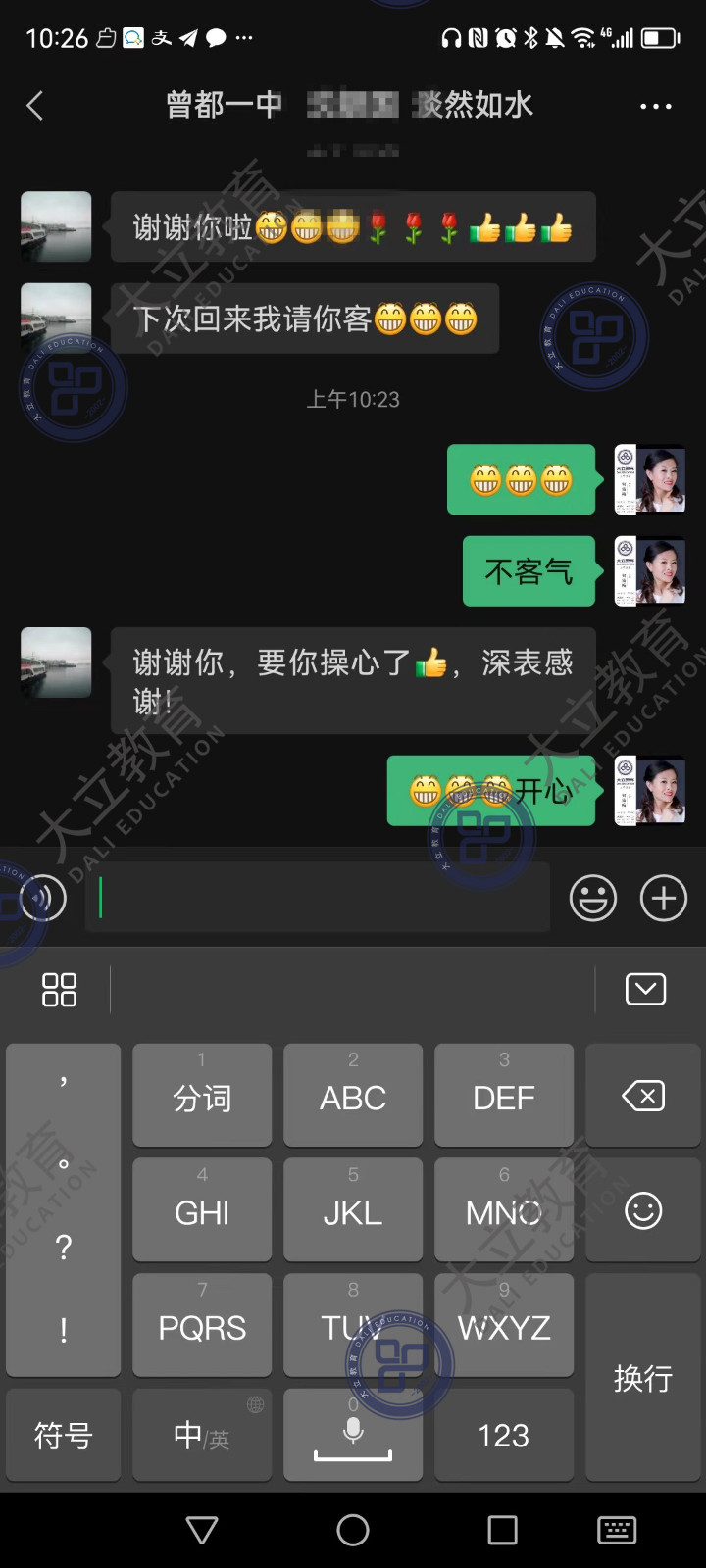Open the keyboard emoji key
Image resolution: width=706 pixels, height=1568 pixels.
643,1210
